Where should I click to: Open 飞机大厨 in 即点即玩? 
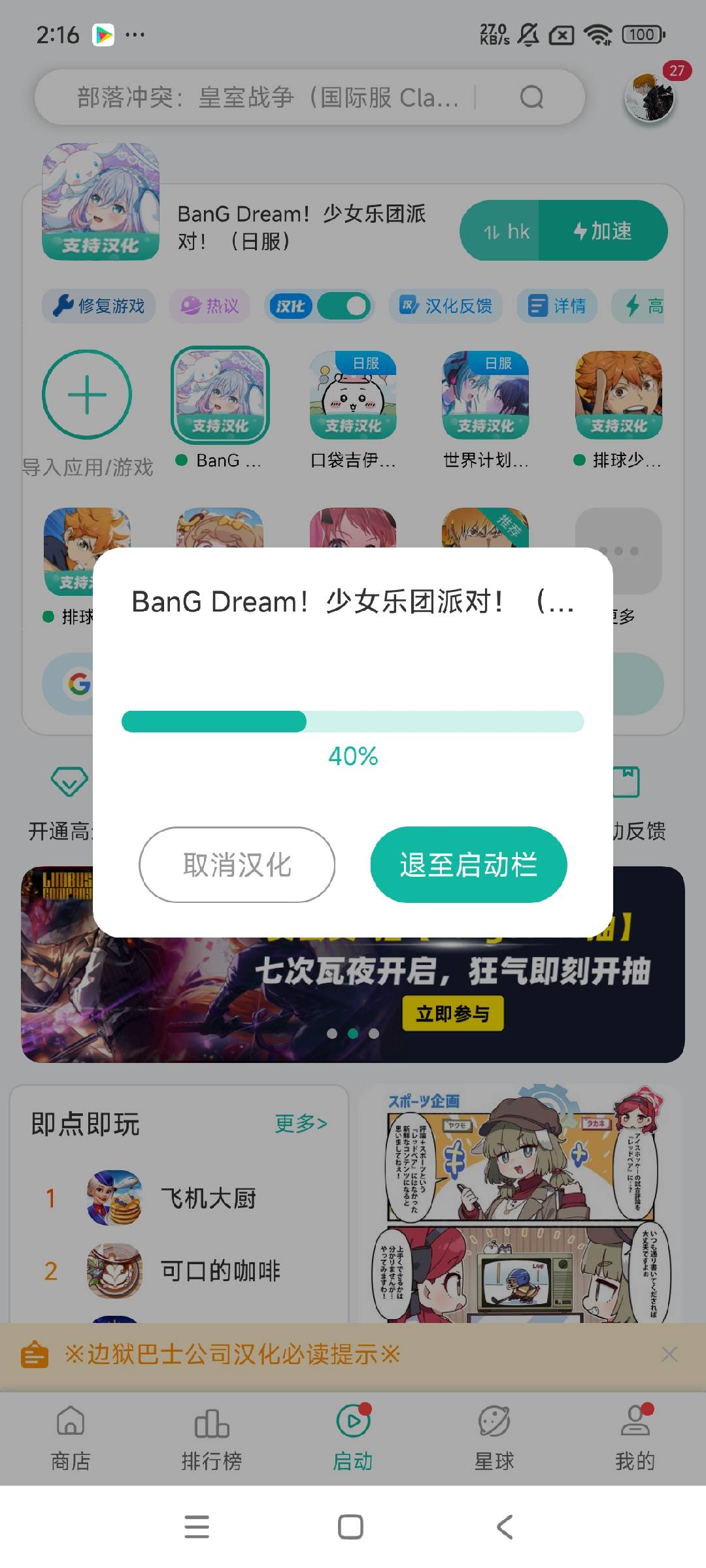click(208, 1198)
